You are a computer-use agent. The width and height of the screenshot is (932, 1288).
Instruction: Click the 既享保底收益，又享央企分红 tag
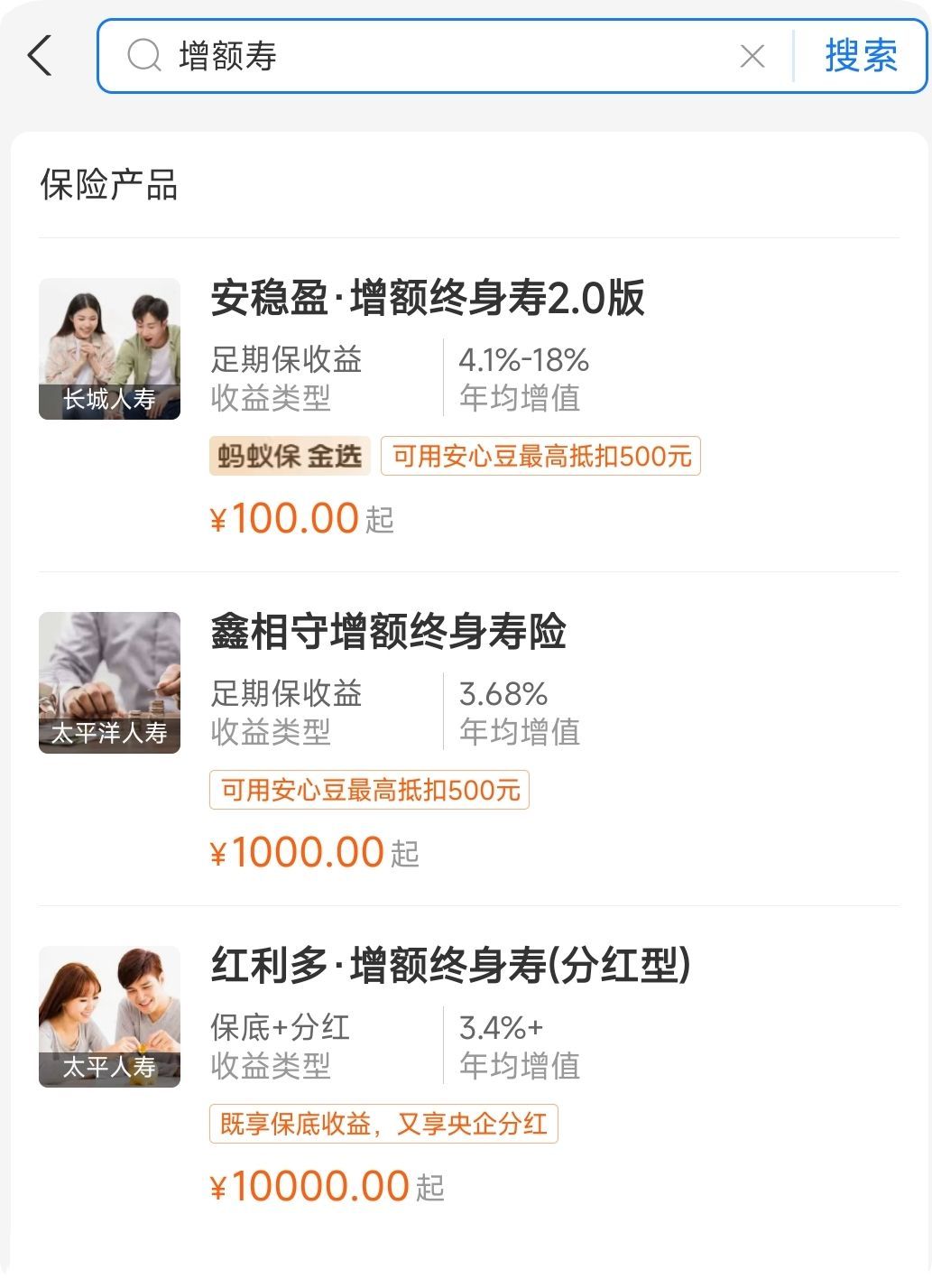pyautogui.click(x=383, y=1124)
